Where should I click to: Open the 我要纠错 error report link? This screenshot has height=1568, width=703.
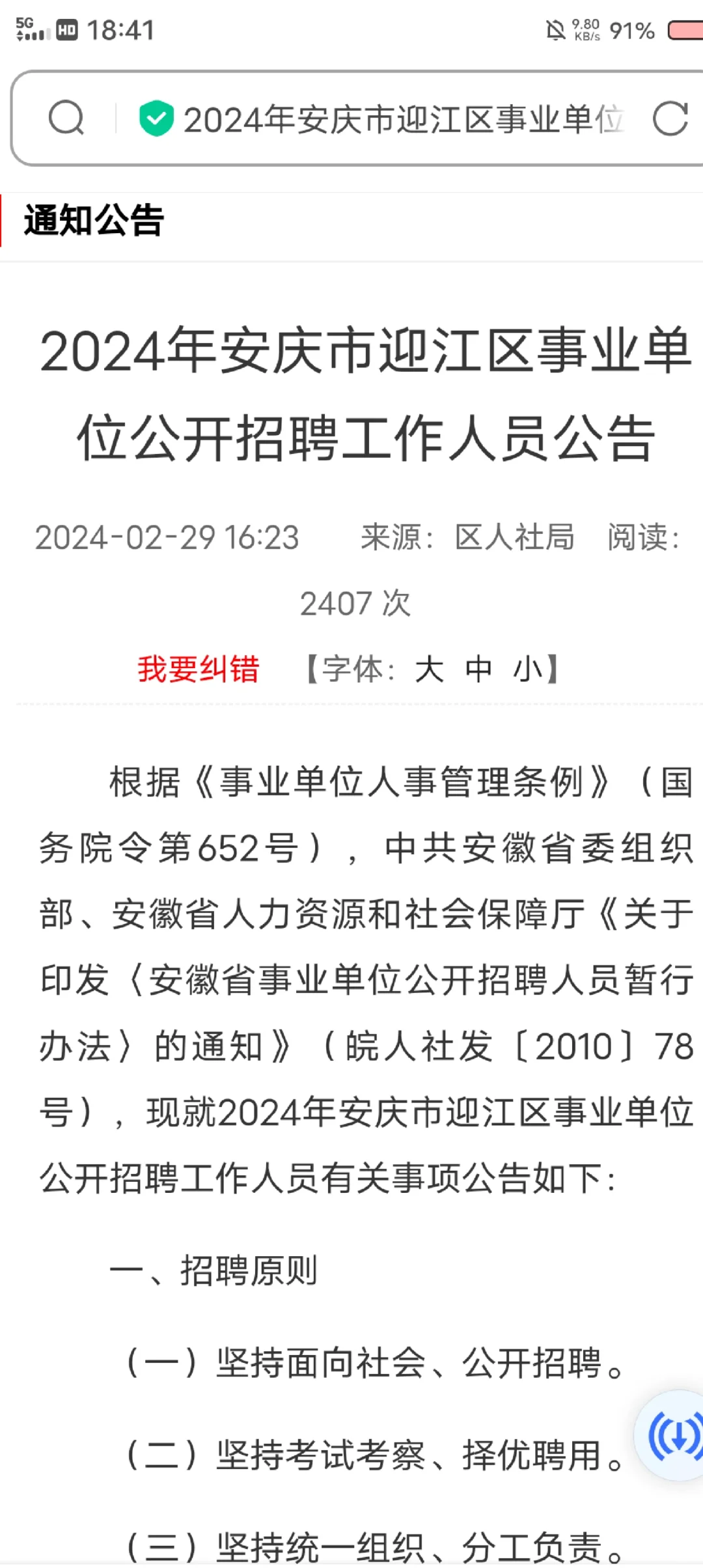tap(199, 669)
